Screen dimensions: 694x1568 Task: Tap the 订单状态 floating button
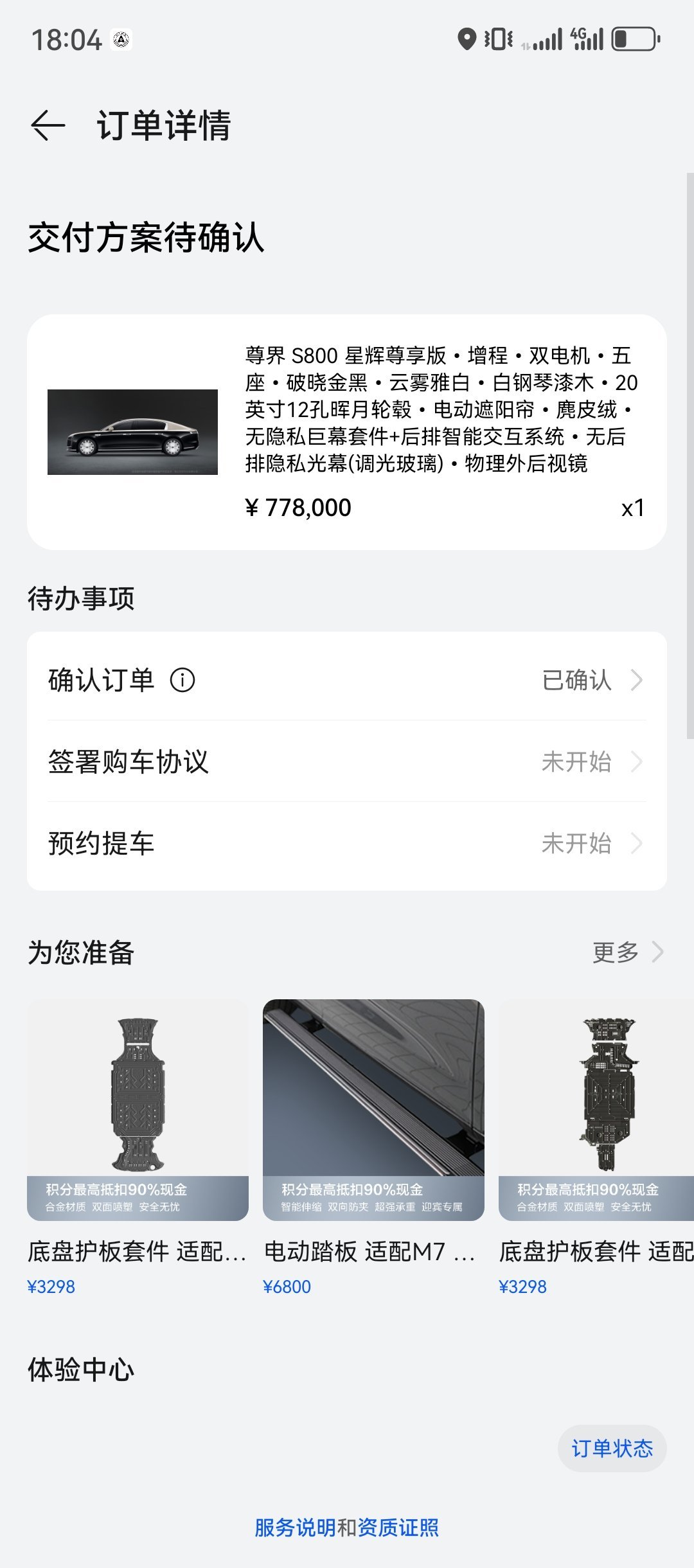pos(612,1448)
